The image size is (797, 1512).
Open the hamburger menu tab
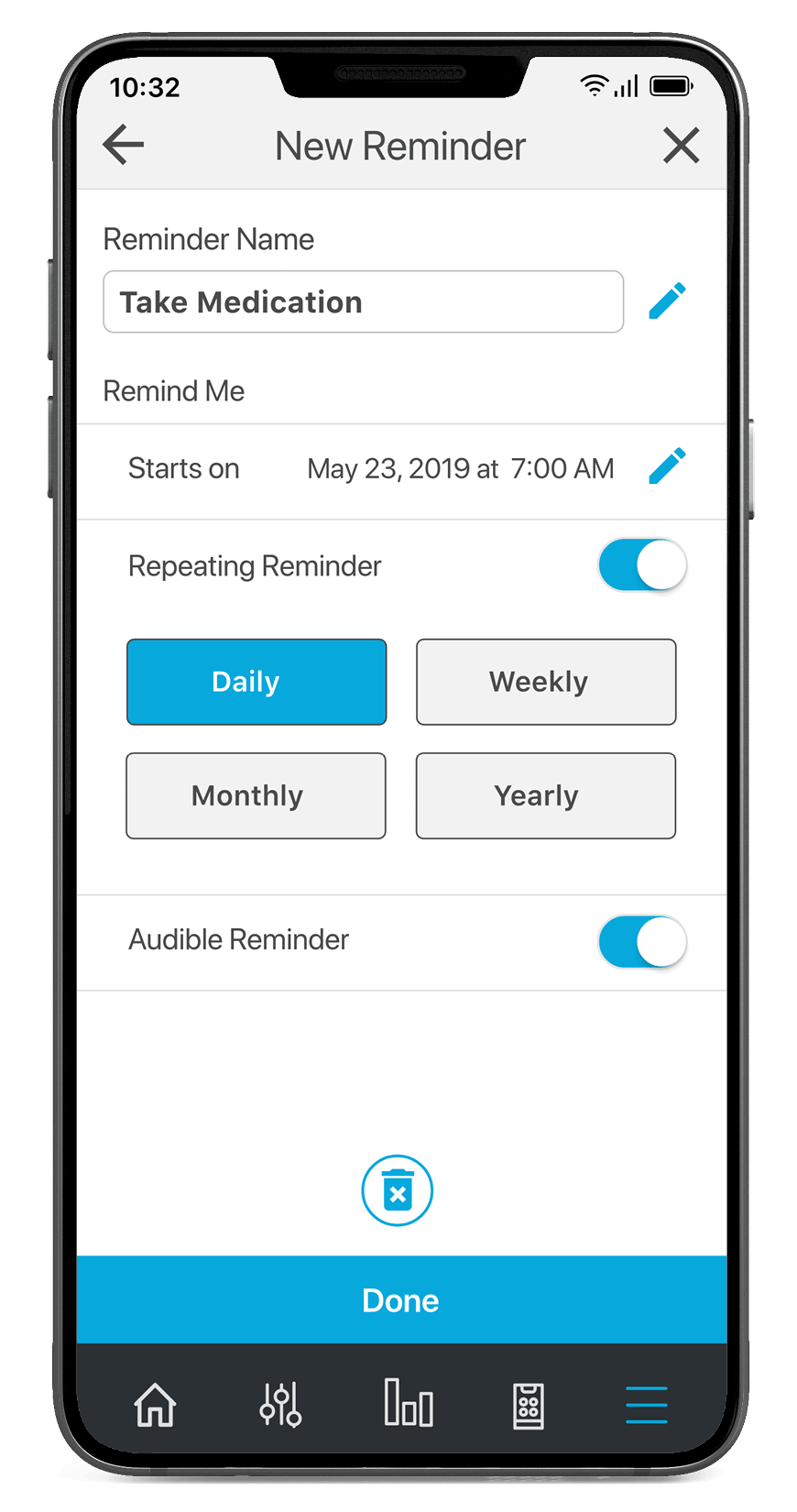[x=646, y=1405]
